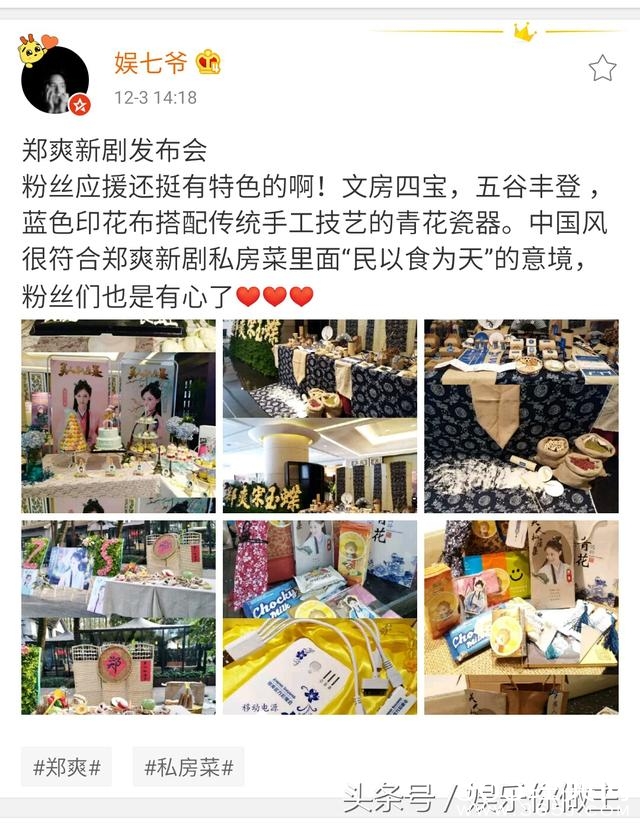The height and width of the screenshot is (825, 640).
Task: Open the photo with the grain sacks
Action: pos(521,416)
